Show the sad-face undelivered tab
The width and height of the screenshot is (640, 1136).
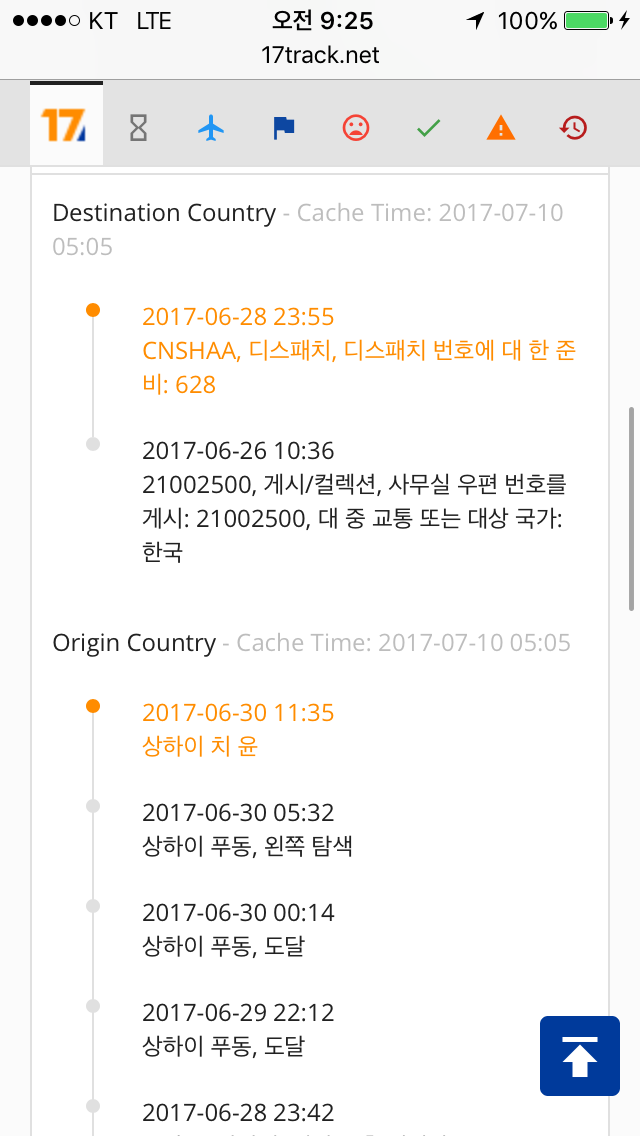(356, 127)
